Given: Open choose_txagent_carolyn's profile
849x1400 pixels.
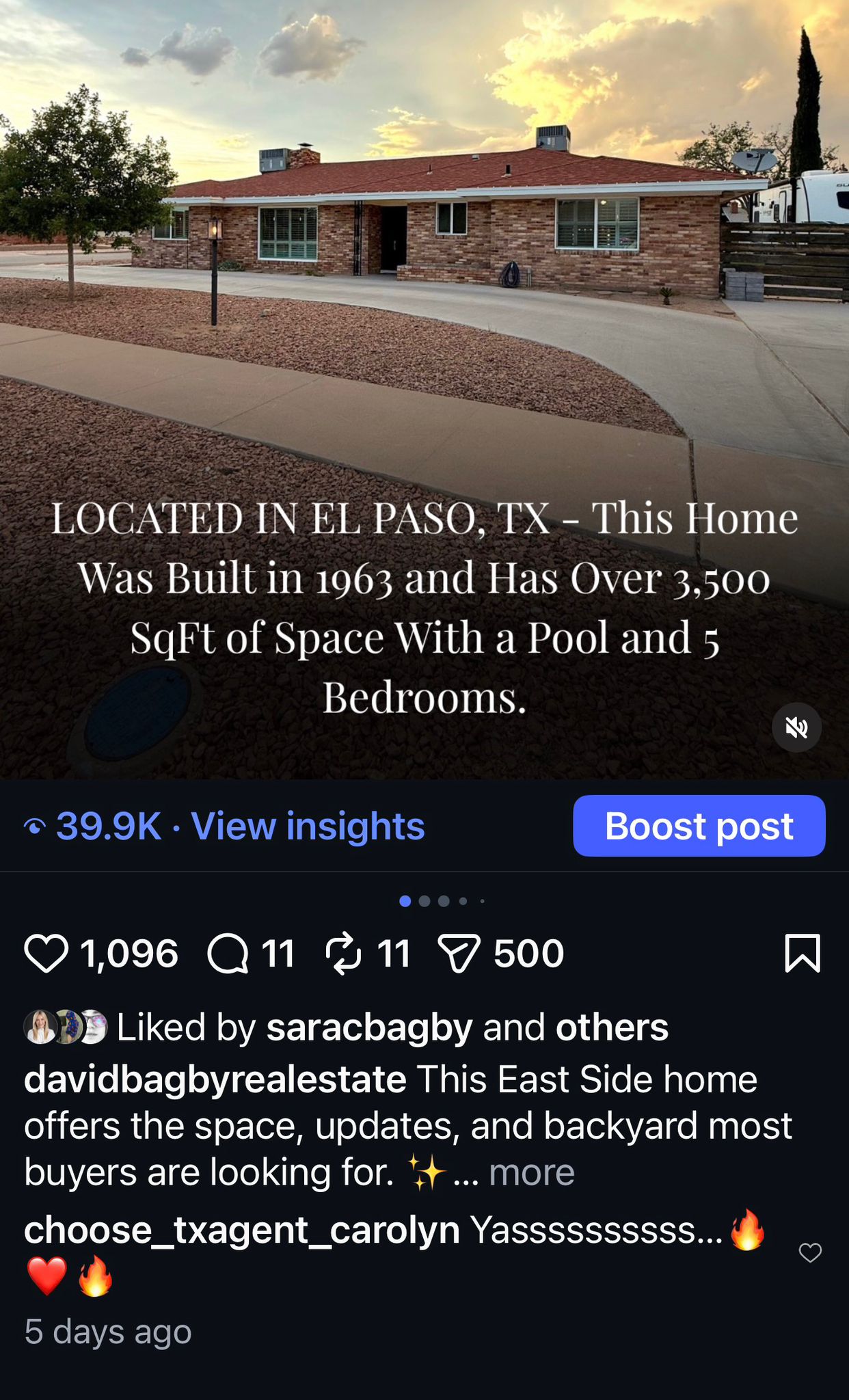Looking at the screenshot, I should pos(242,1230).
